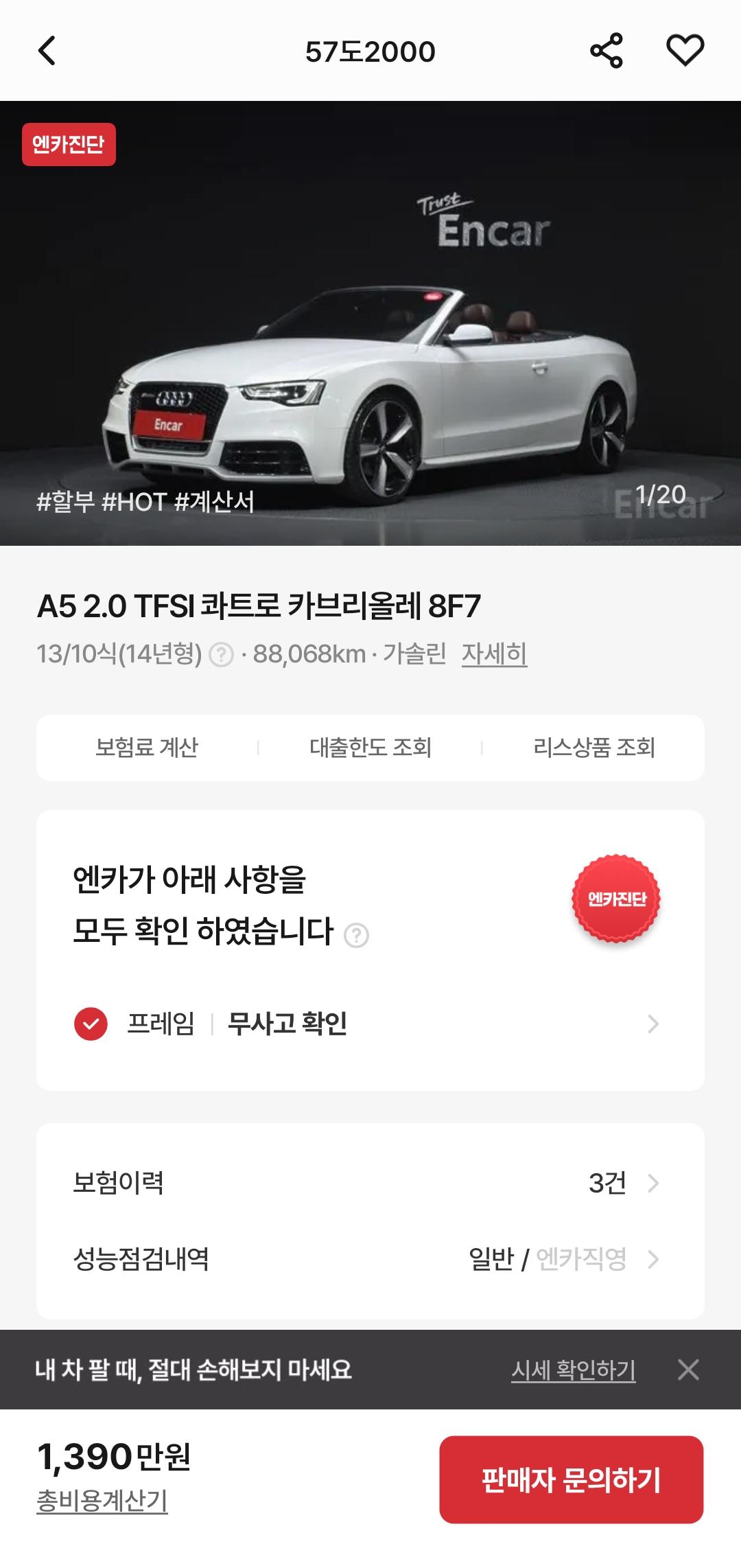Open 보험료 계산

[x=147, y=748]
